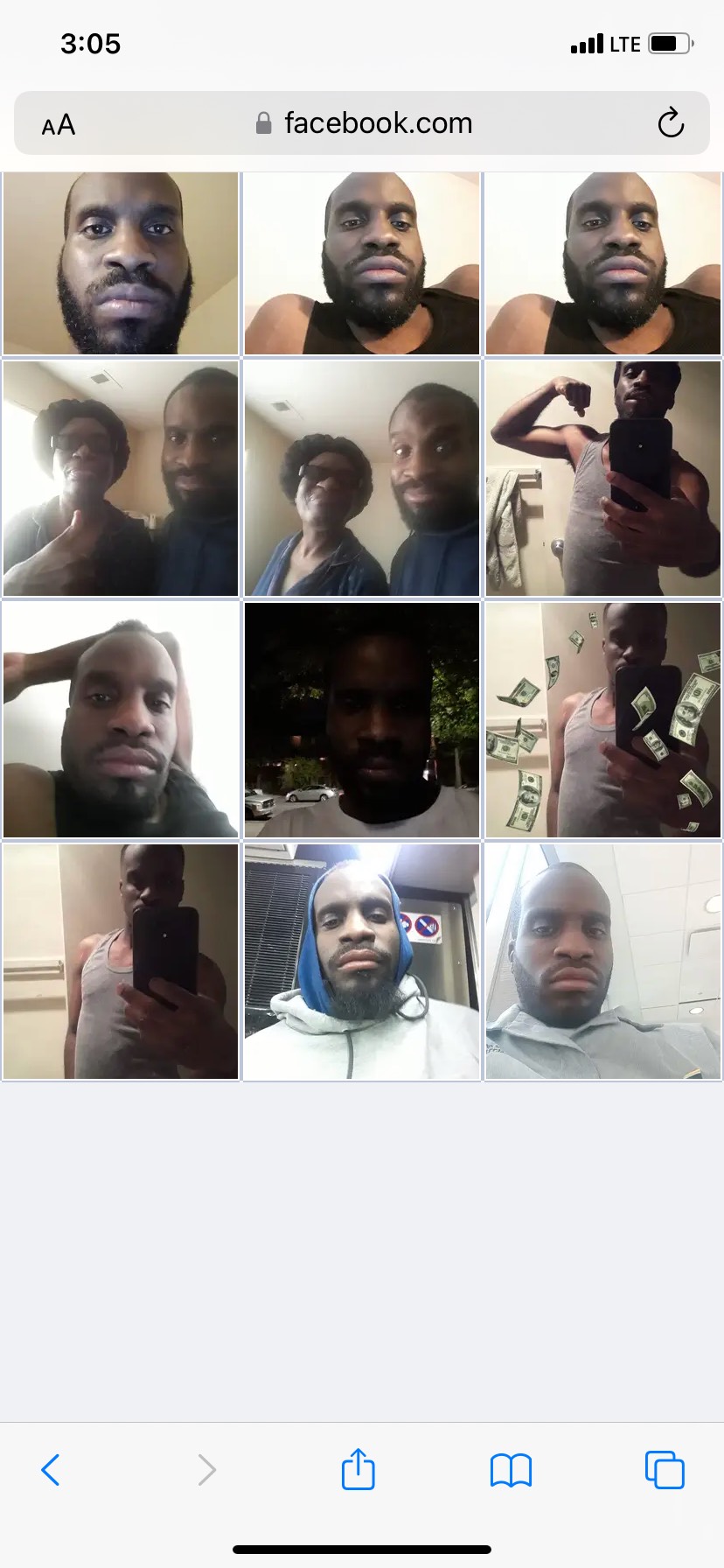The height and width of the screenshot is (1568, 724).
Task: Open the photo with falling dollar bills
Action: point(603,719)
